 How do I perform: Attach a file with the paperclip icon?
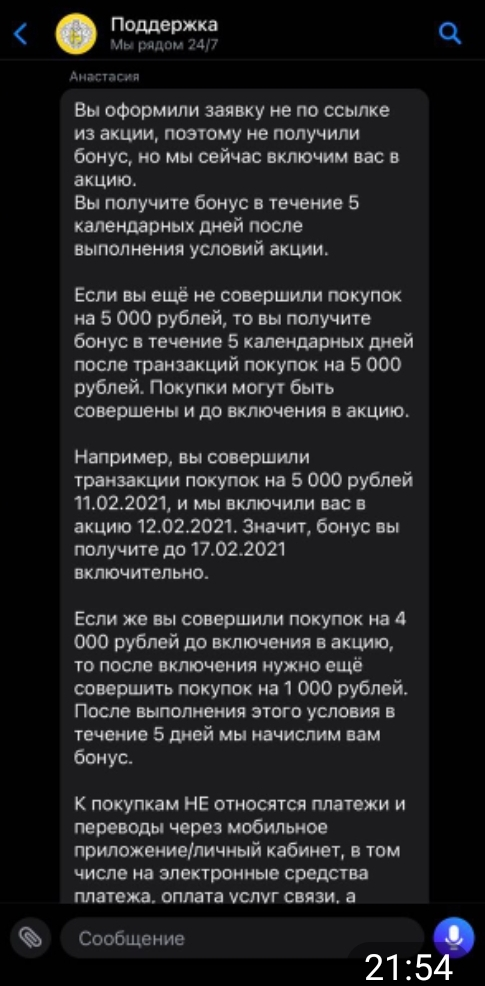(30, 938)
